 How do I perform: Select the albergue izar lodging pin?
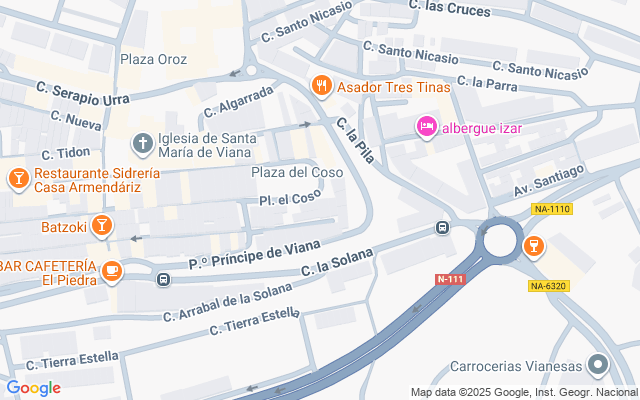(425, 127)
